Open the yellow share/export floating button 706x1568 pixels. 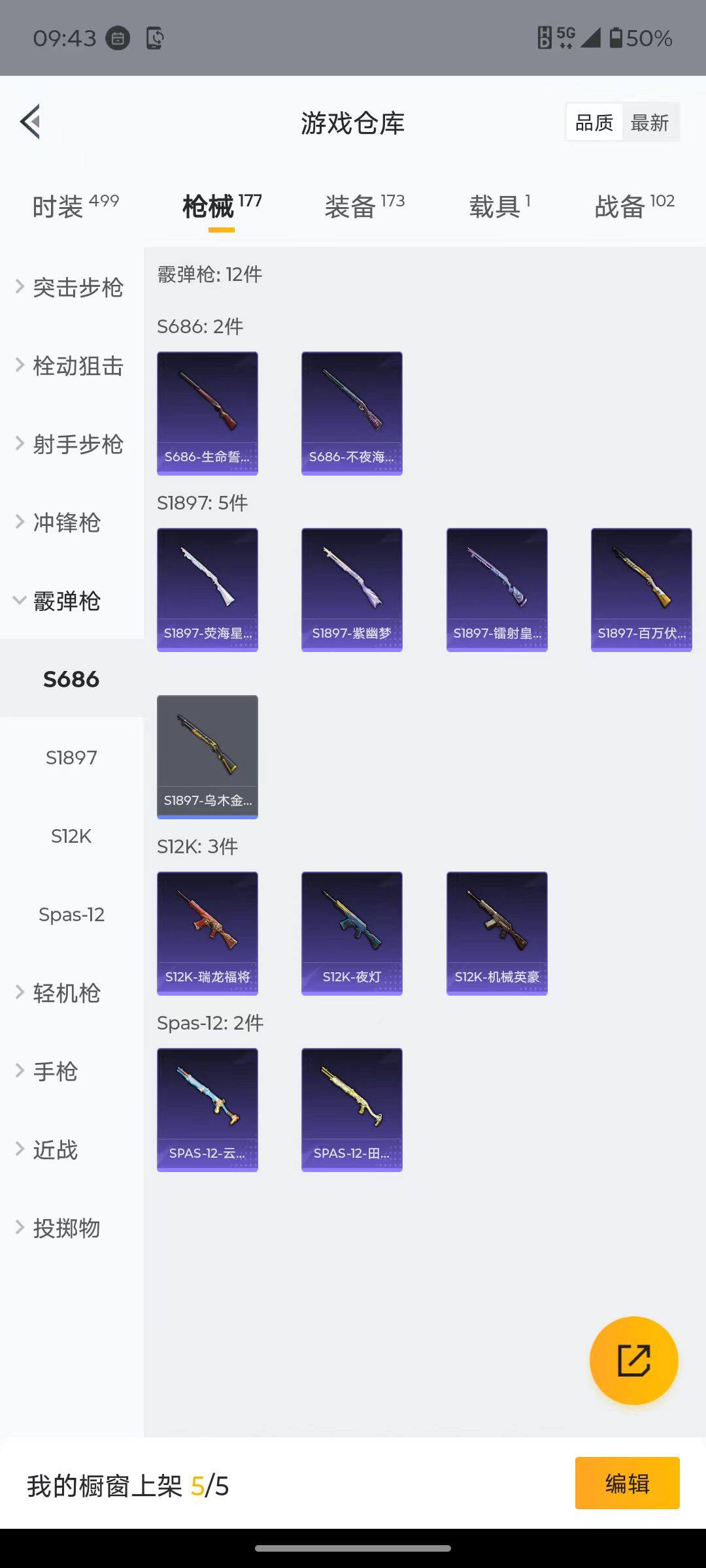(x=632, y=1360)
